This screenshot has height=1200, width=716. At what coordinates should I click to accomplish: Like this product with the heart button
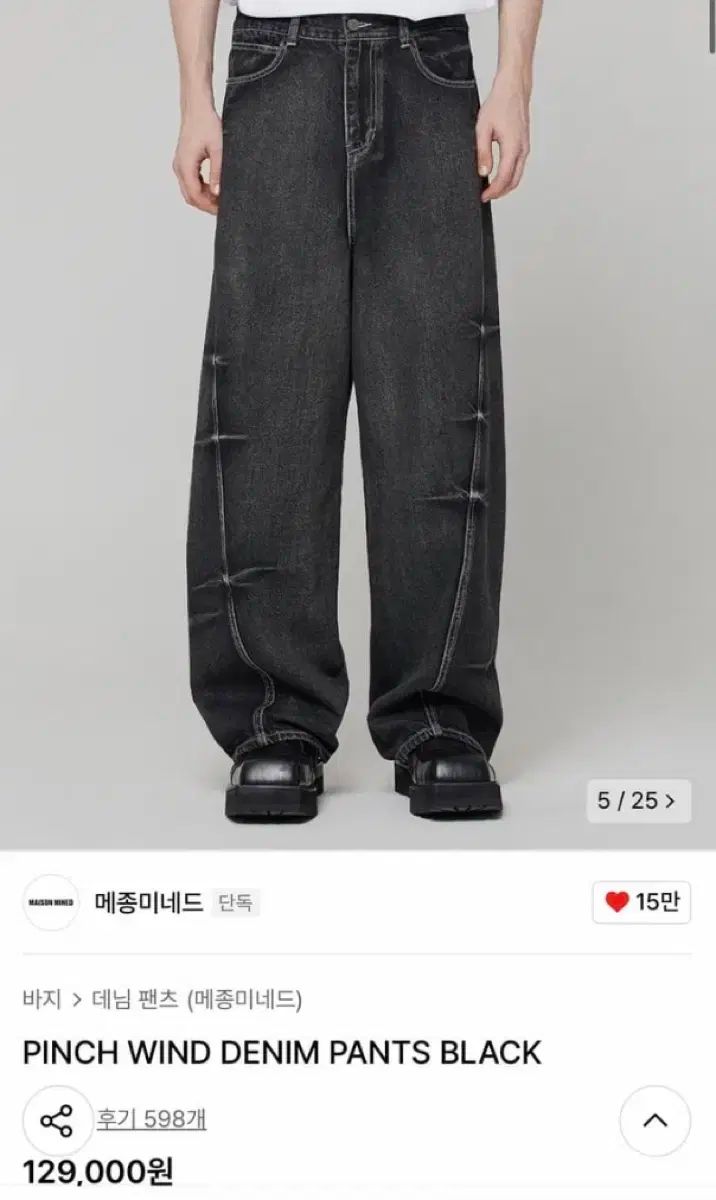[641, 902]
